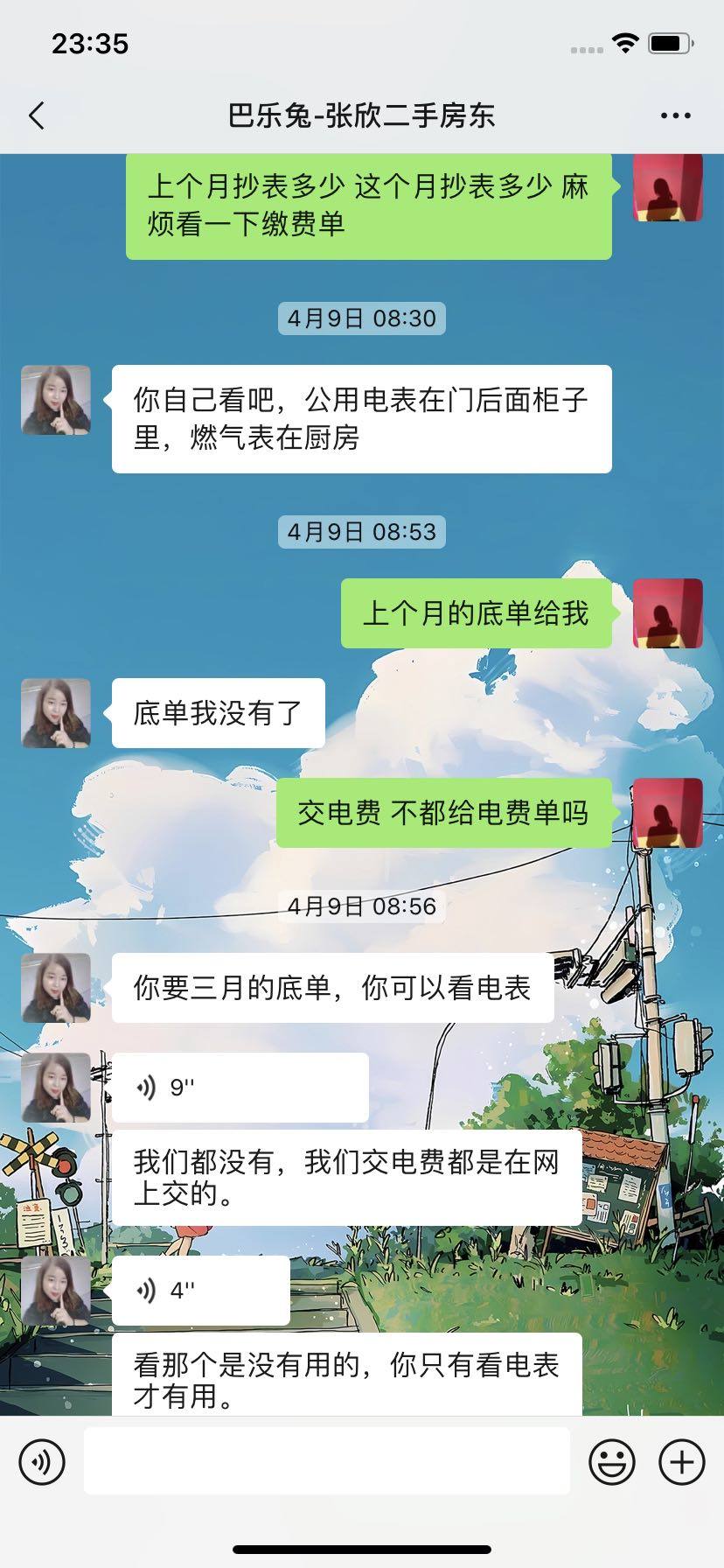
Task: Open the contact's avatar beside 底单我没有了
Action: click(x=56, y=713)
